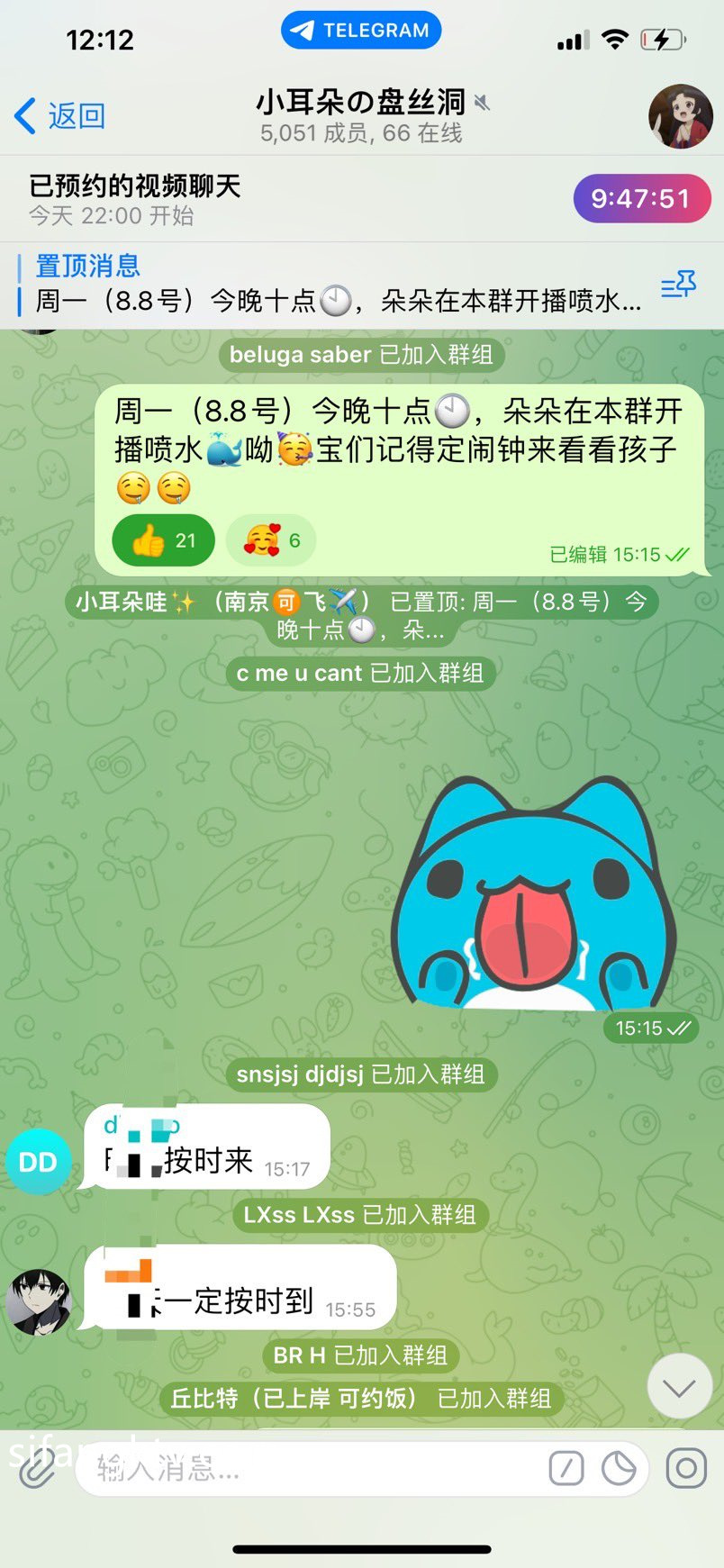The width and height of the screenshot is (724, 1568).
Task: Jump to the 置顶消息 pinned message
Action: 333,286
